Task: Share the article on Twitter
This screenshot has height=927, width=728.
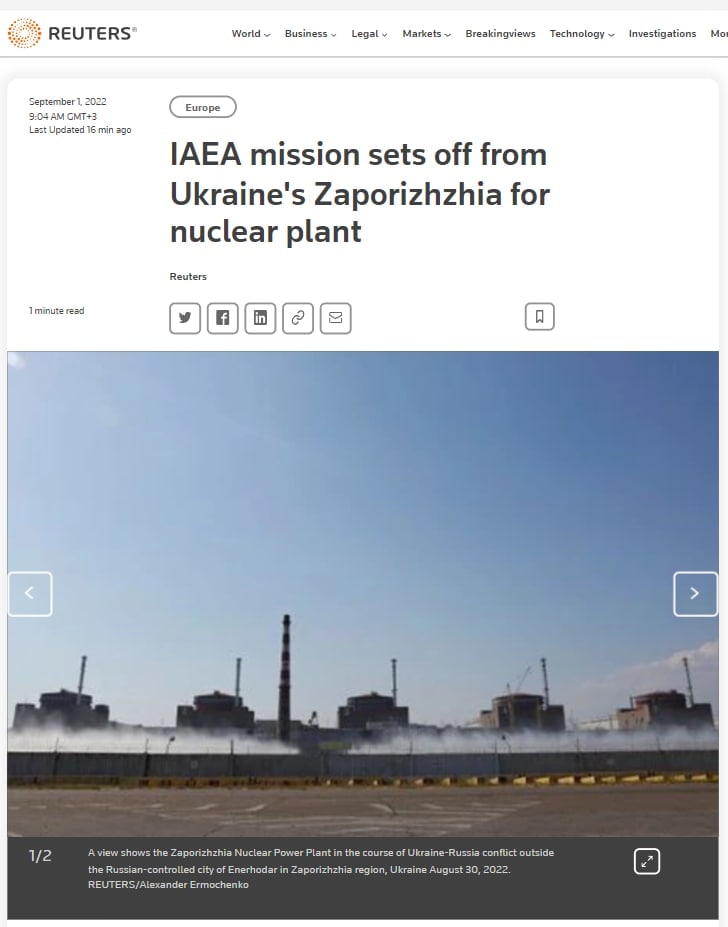Action: pos(185,318)
